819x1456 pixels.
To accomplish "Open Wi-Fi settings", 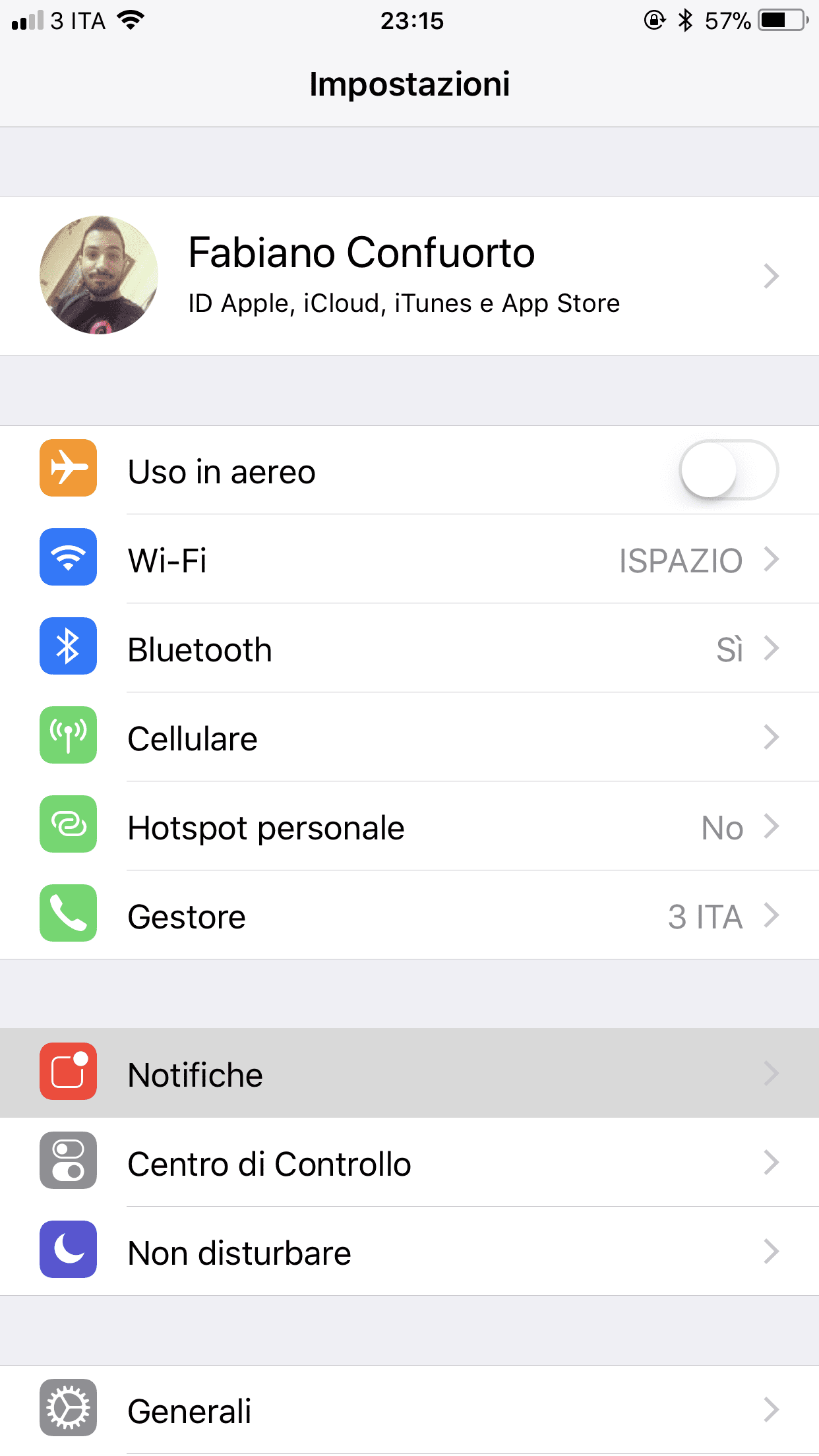I will [409, 560].
